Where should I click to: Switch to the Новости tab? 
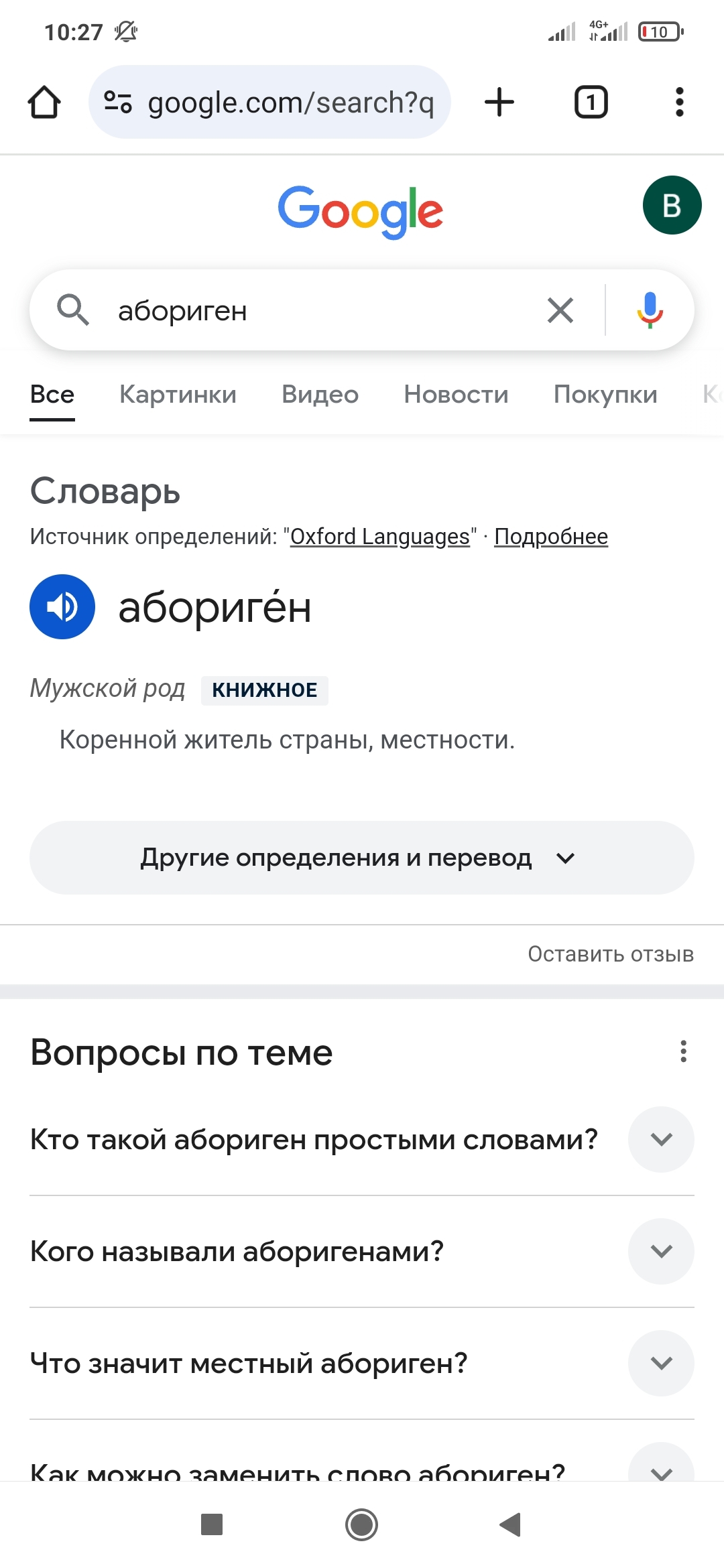click(456, 395)
